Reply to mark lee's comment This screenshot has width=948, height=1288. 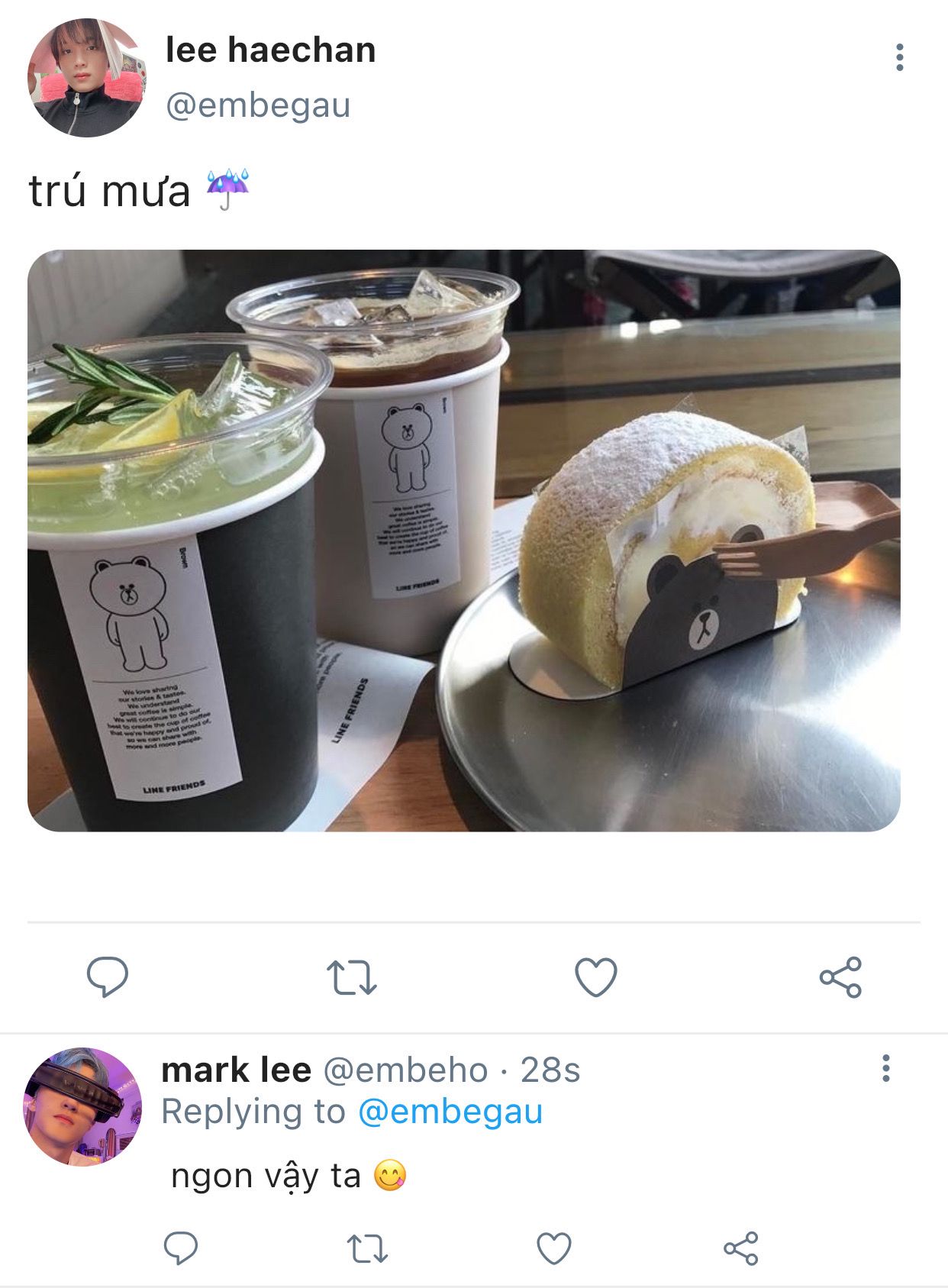[x=181, y=1248]
